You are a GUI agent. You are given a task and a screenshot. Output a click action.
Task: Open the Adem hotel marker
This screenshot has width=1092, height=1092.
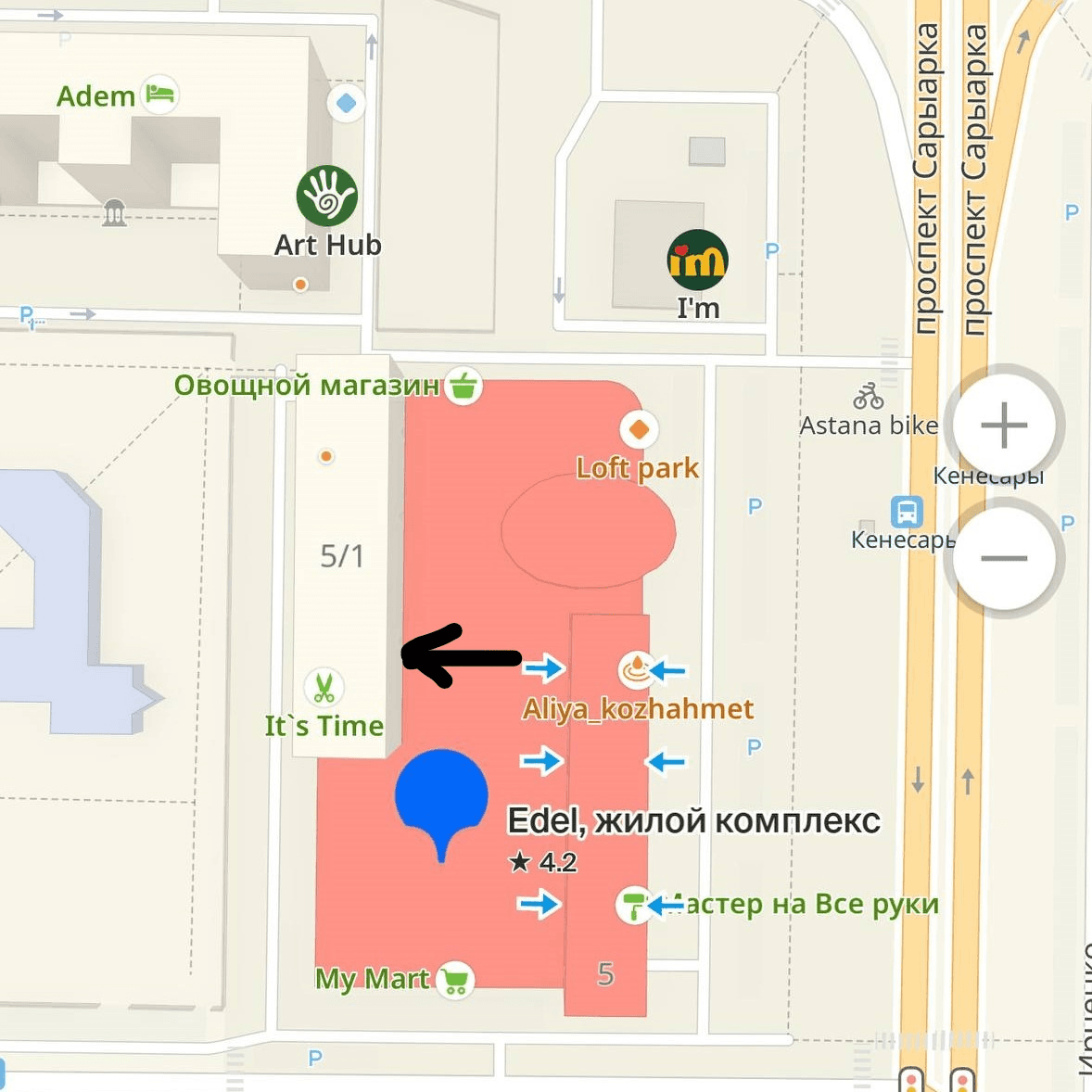coord(160,95)
